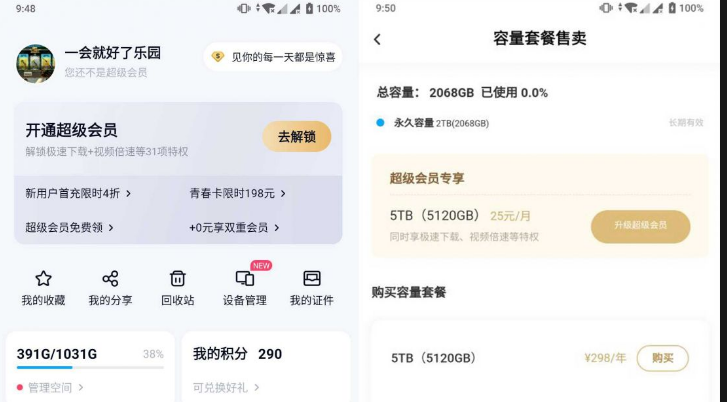This screenshot has width=727, height=402.
Task: Open 可兑换好礼 points rewards
Action: coord(226,387)
